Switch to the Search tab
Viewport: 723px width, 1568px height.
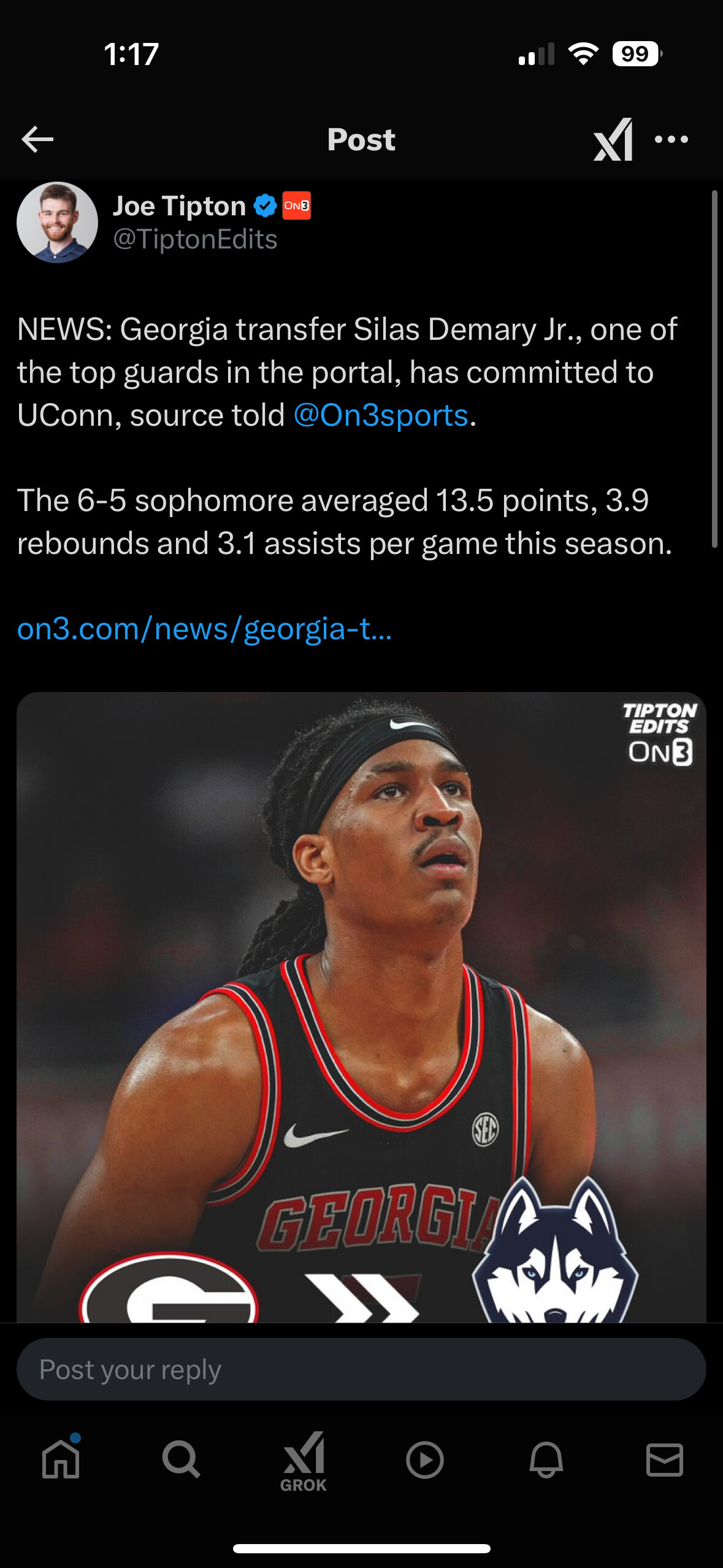pyautogui.click(x=181, y=1459)
